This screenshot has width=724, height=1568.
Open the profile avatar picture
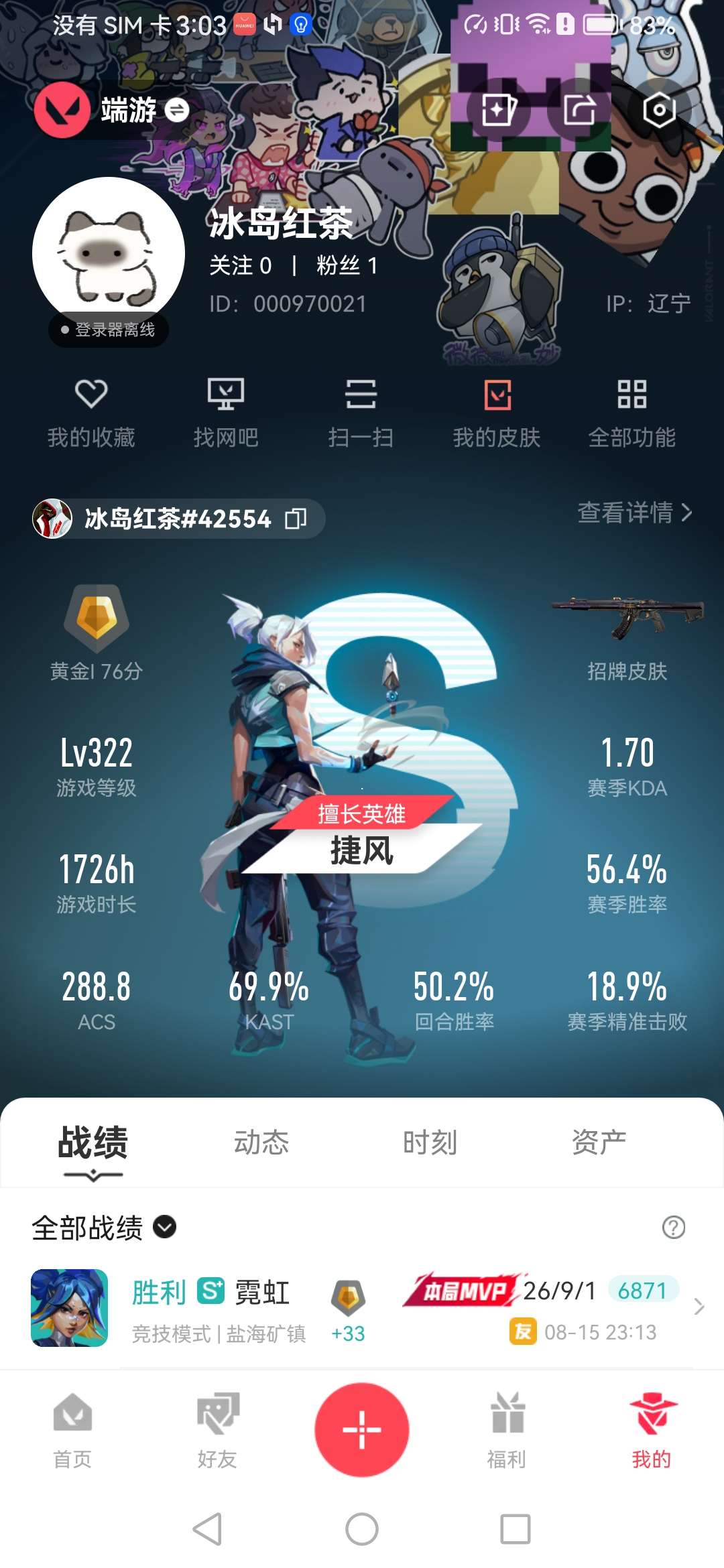click(x=109, y=253)
